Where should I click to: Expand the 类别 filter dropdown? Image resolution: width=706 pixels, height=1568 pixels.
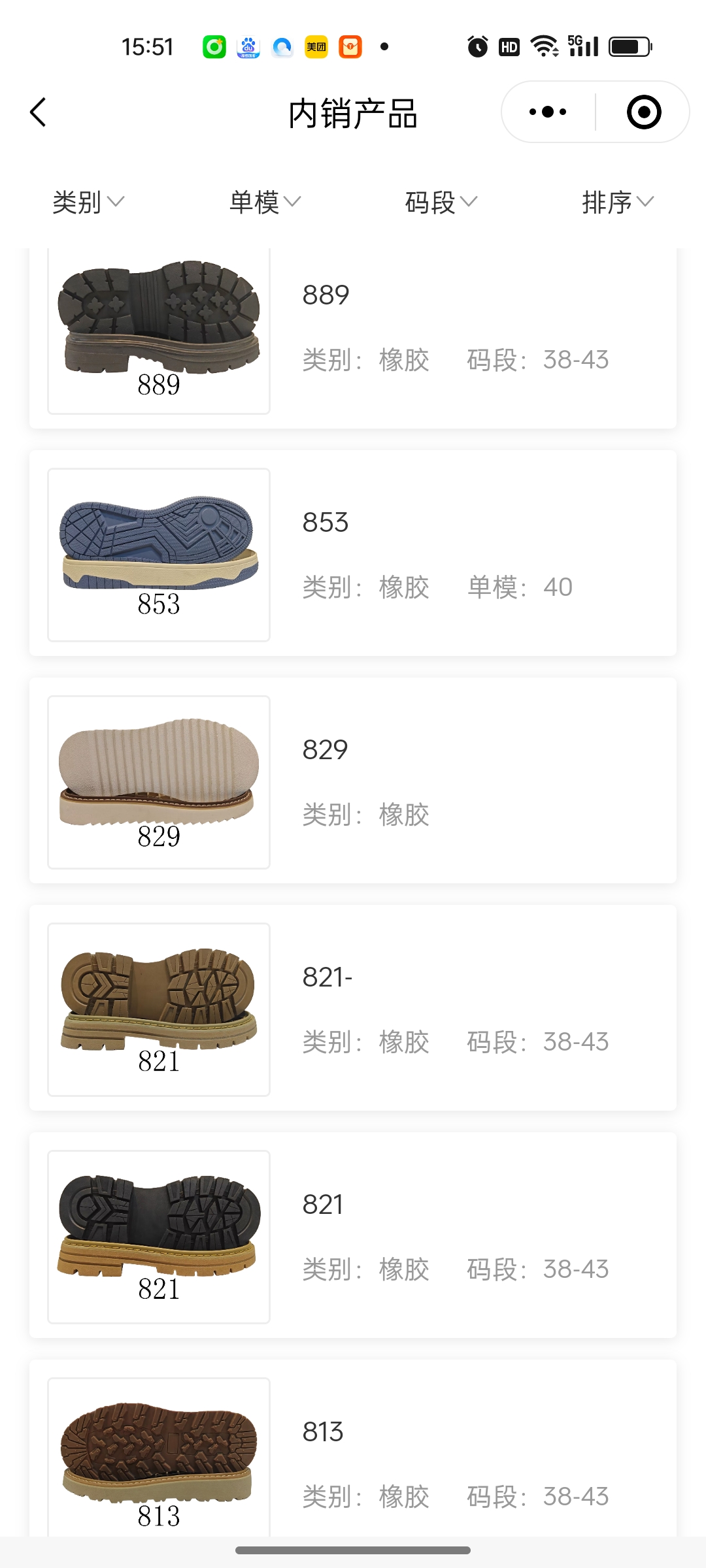[x=88, y=202]
